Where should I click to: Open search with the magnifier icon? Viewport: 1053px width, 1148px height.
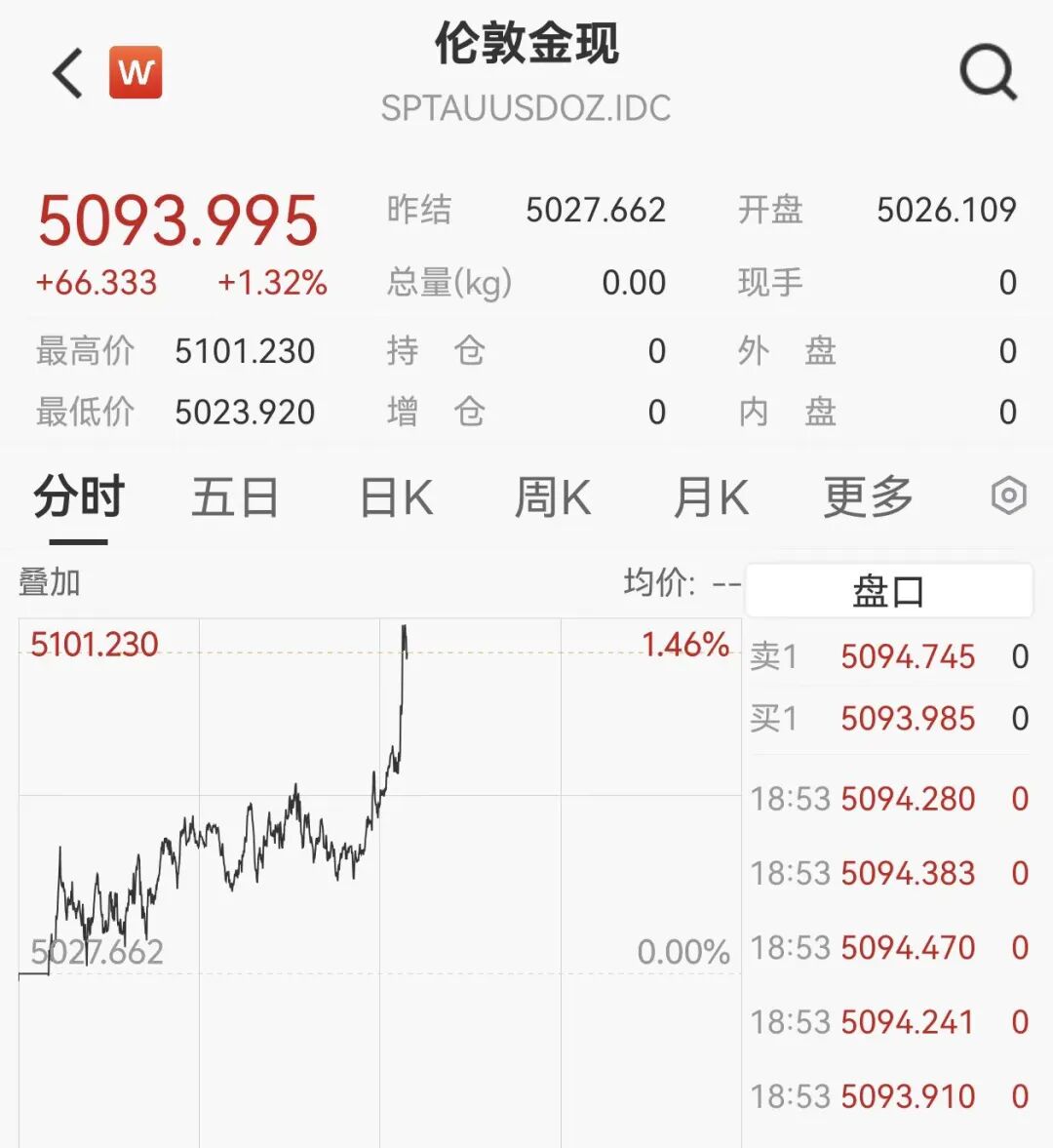988,73
